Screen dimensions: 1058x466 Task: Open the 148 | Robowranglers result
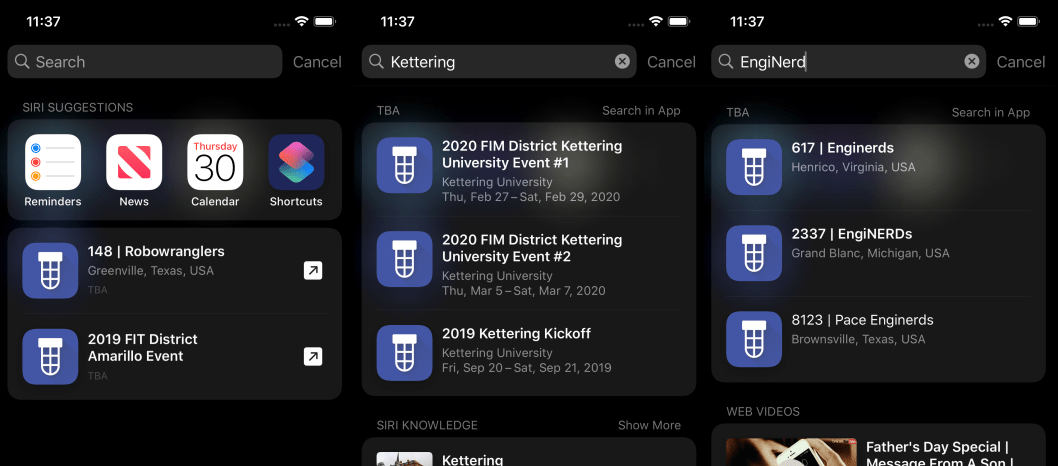tap(174, 270)
